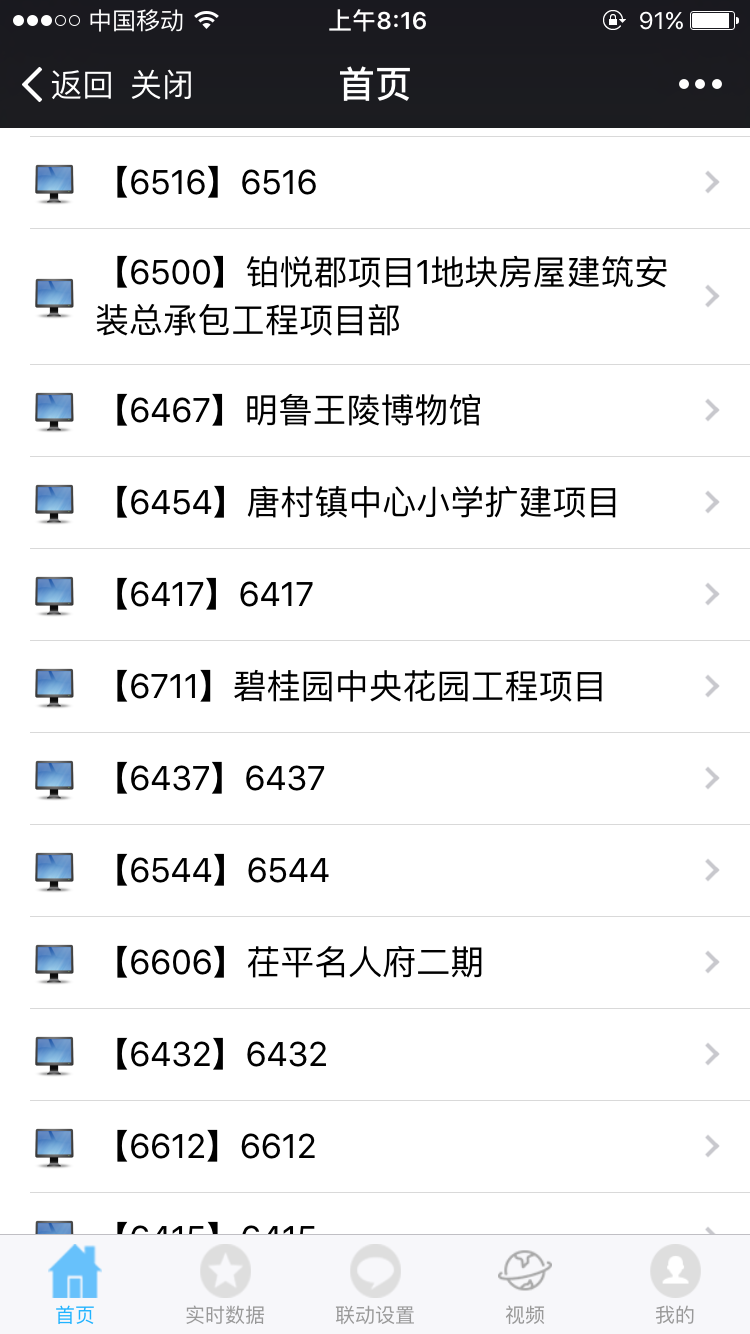Open the 【6544】6544 entry

[375, 870]
